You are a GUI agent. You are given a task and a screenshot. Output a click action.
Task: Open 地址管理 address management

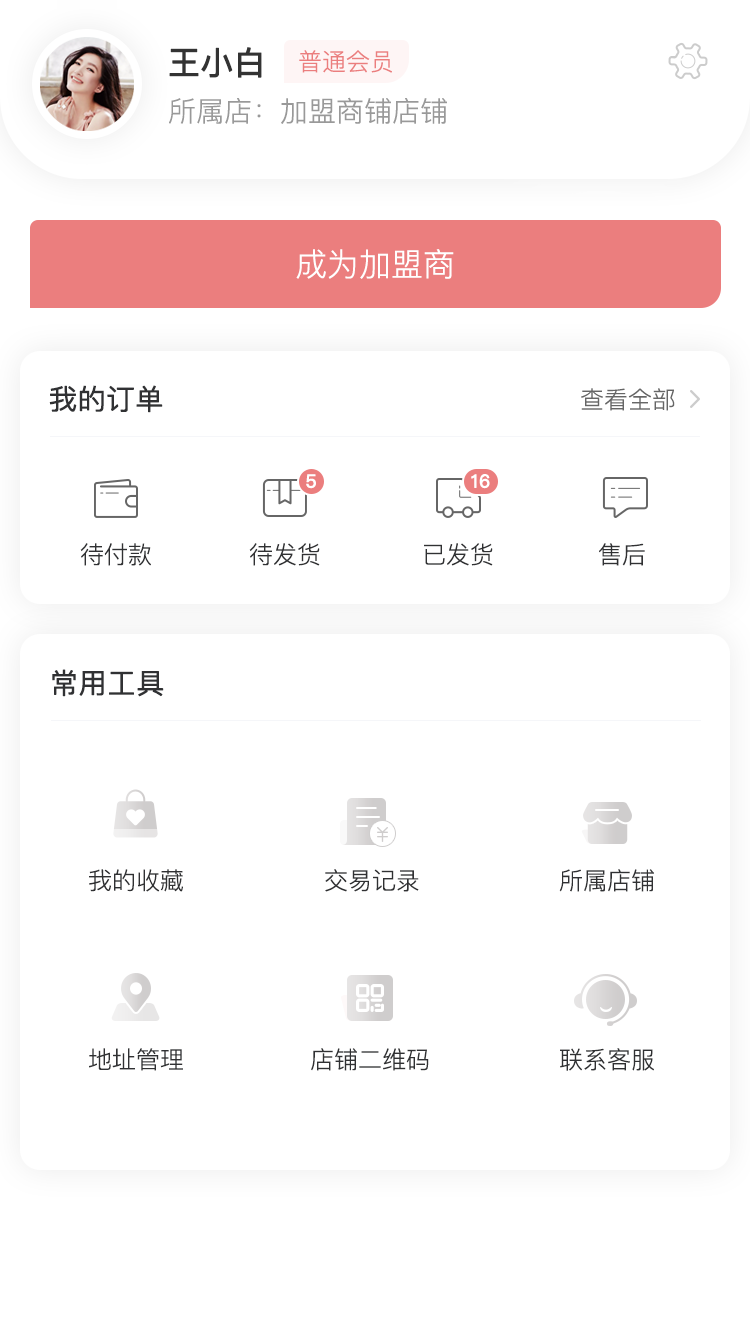coord(136,1018)
